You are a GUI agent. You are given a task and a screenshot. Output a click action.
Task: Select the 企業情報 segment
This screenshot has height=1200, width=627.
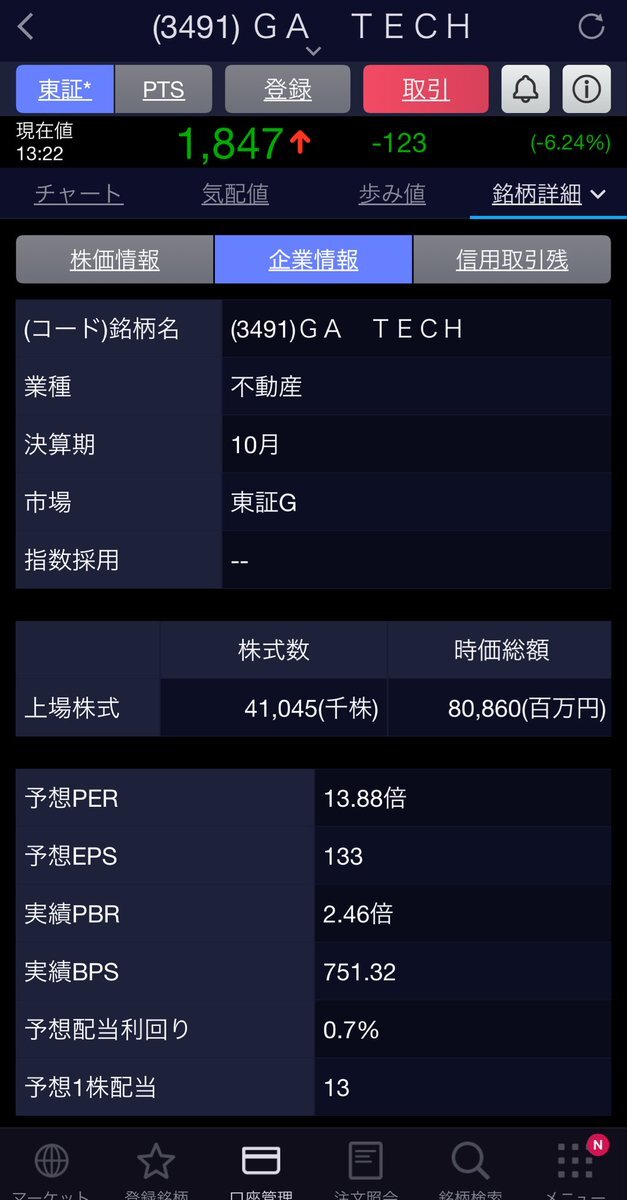(x=313, y=260)
